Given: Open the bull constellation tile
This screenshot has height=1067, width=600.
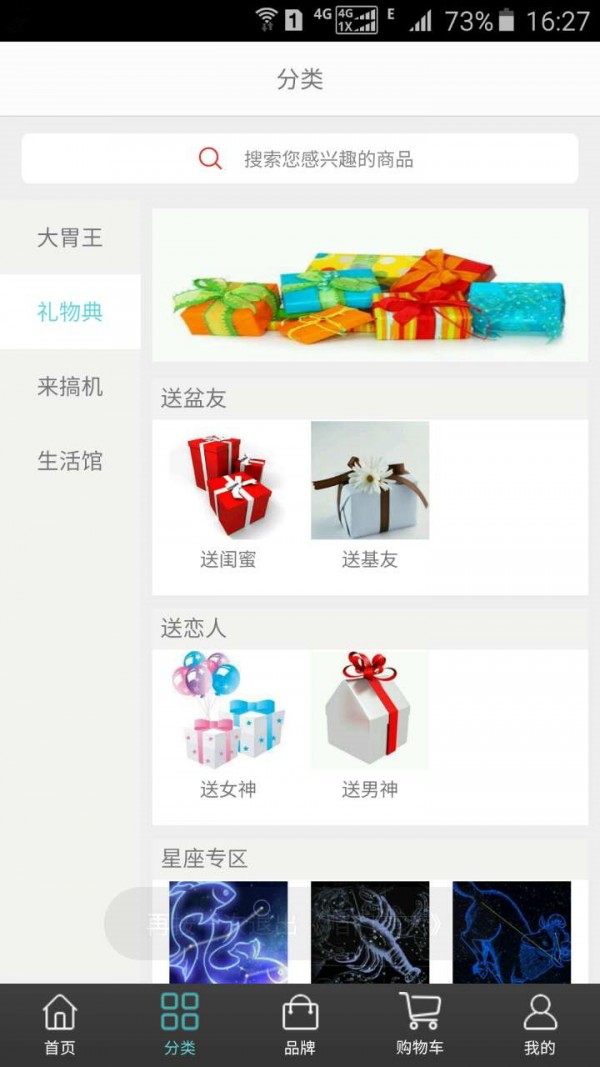Looking at the screenshot, I should pos(511,932).
